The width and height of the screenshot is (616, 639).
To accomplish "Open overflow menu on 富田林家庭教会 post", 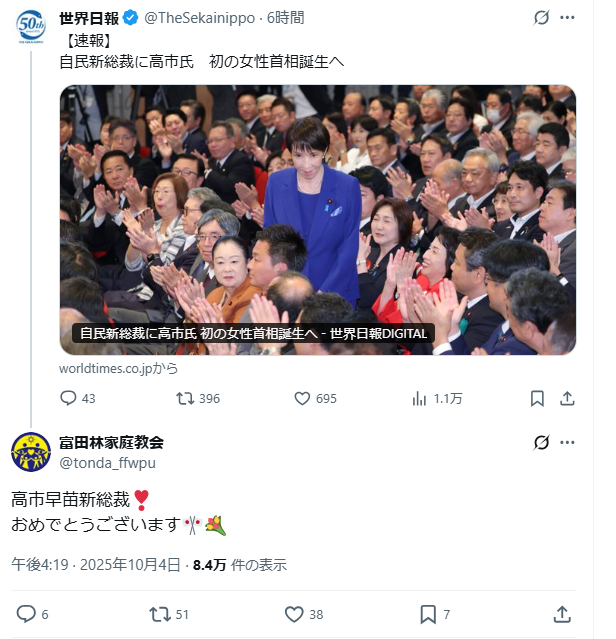I will point(567,443).
